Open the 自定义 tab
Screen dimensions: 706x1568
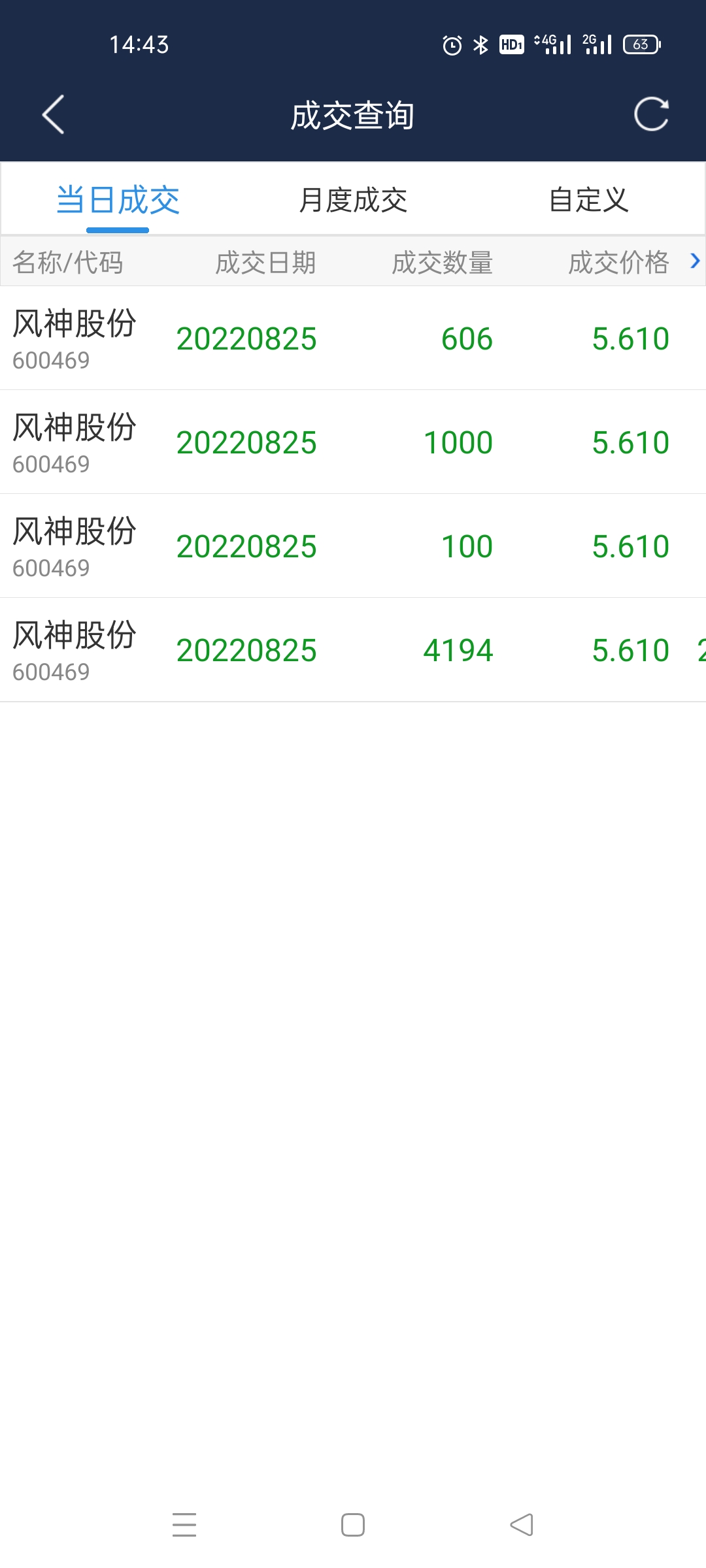click(x=588, y=200)
